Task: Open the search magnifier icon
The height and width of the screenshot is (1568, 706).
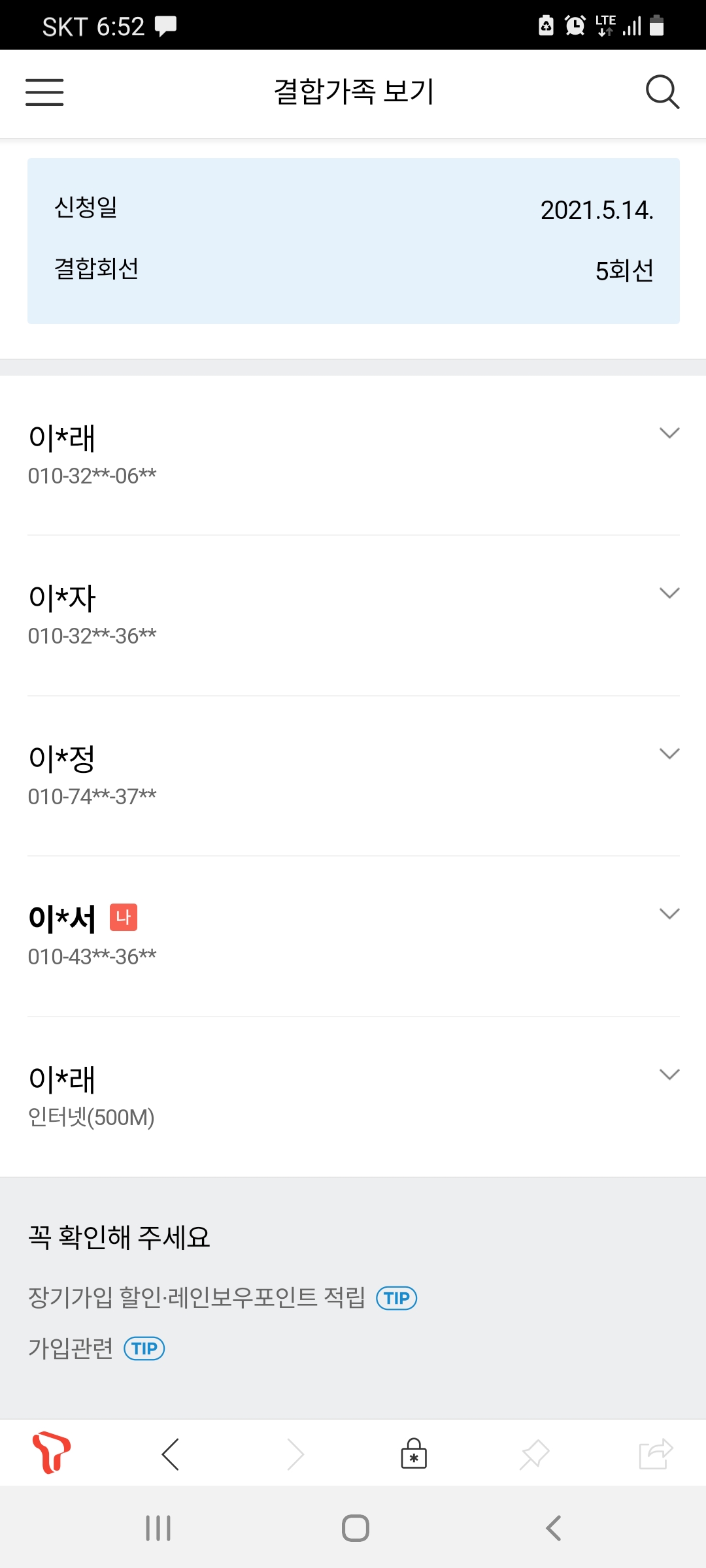Action: click(662, 92)
